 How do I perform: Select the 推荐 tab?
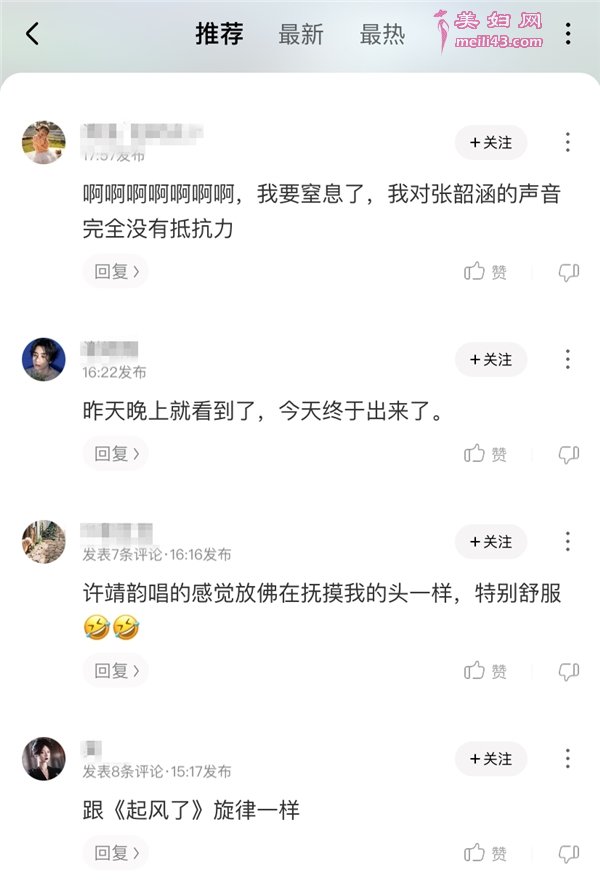tap(219, 34)
